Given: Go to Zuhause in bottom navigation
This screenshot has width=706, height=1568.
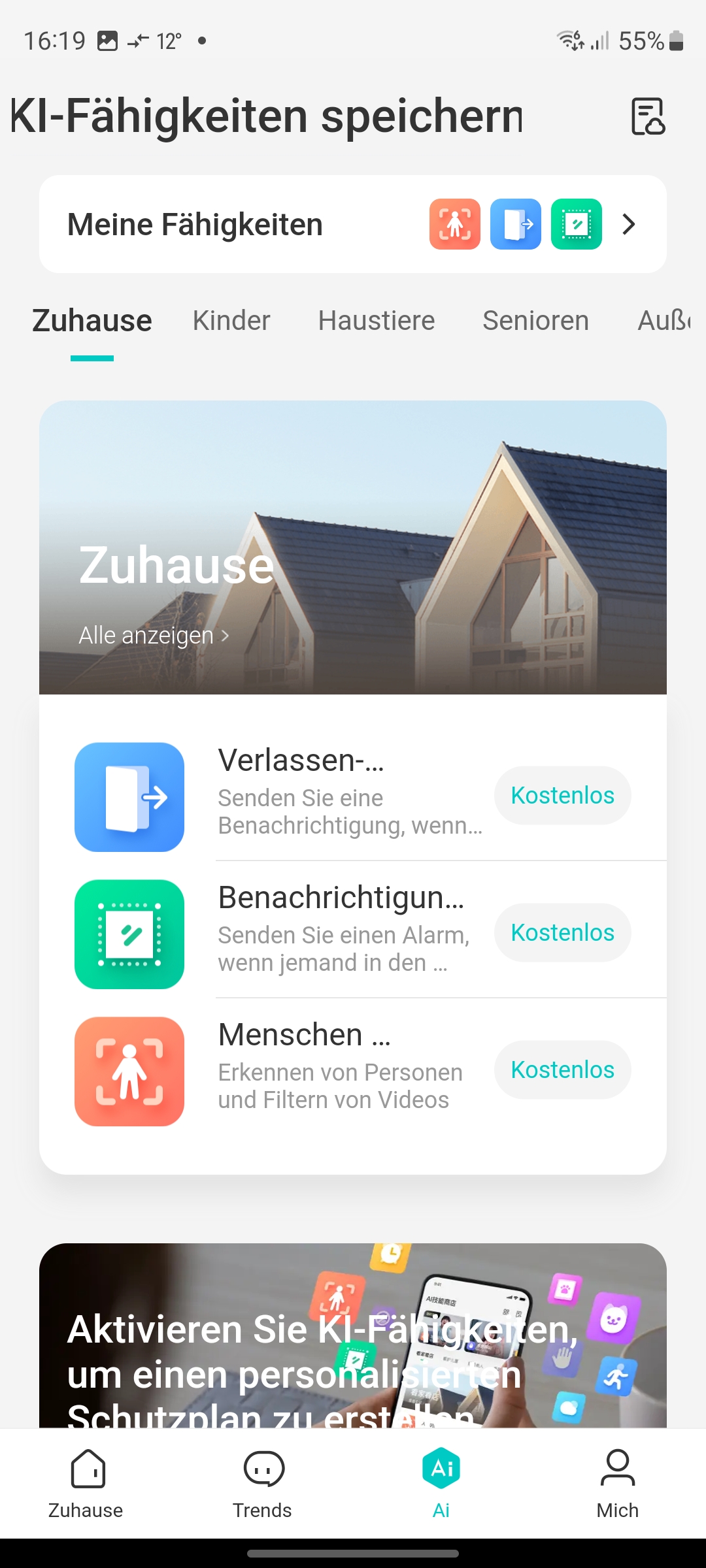Looking at the screenshot, I should pos(86,1484).
